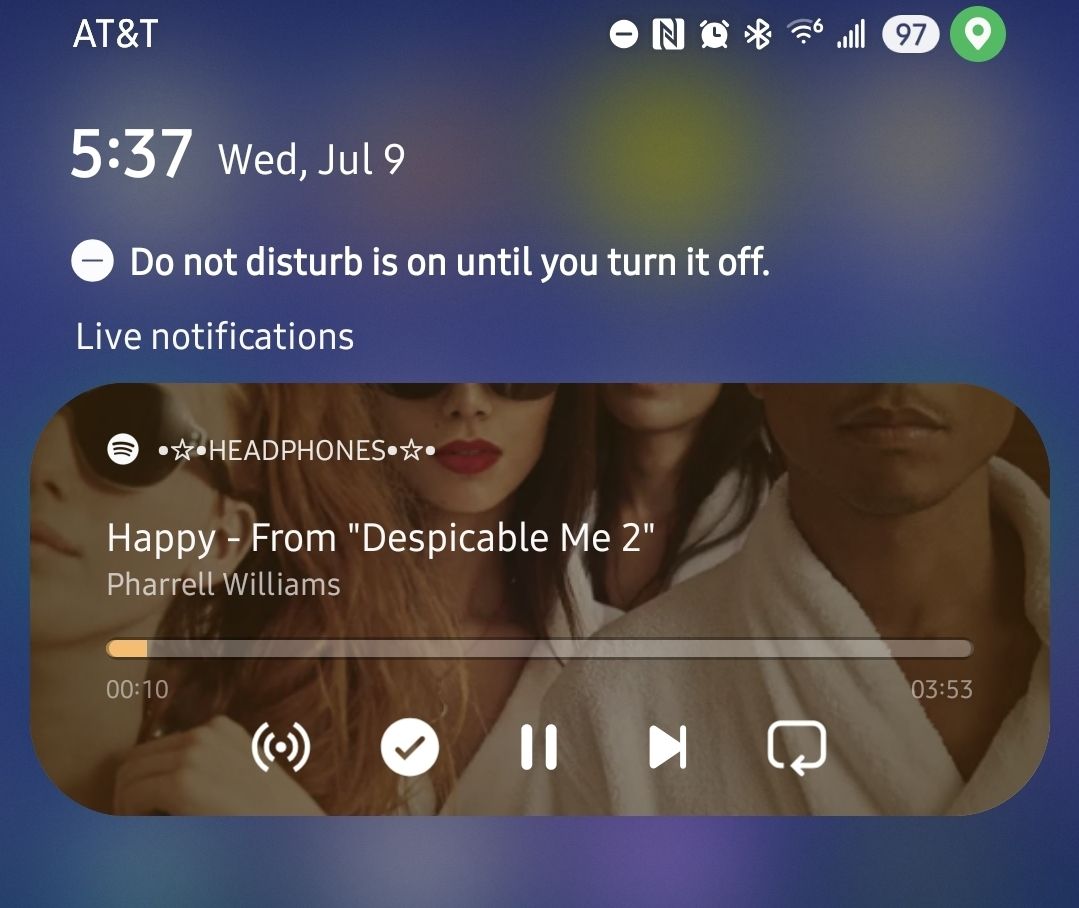Skip to the next track

(x=667, y=747)
